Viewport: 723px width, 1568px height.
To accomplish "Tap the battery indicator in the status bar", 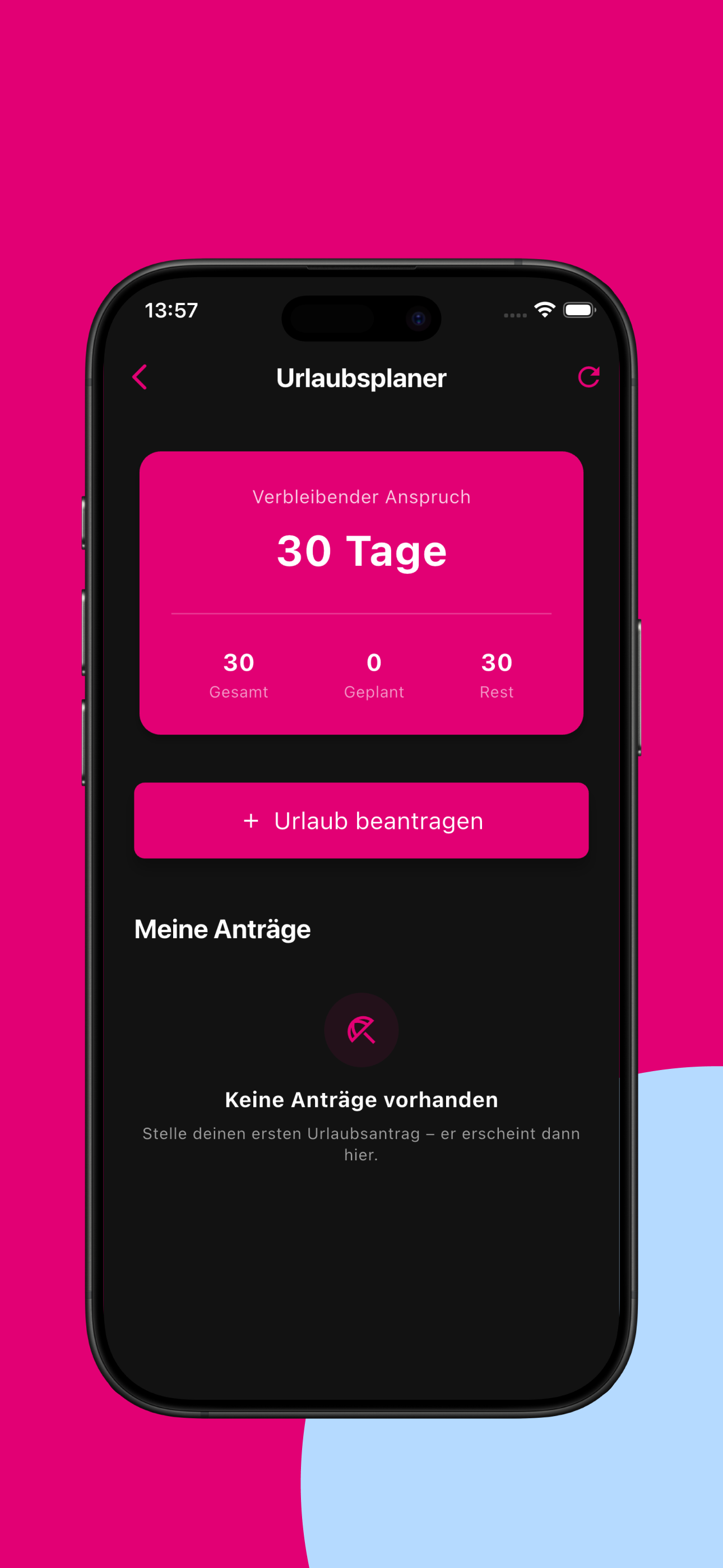I will 579,311.
